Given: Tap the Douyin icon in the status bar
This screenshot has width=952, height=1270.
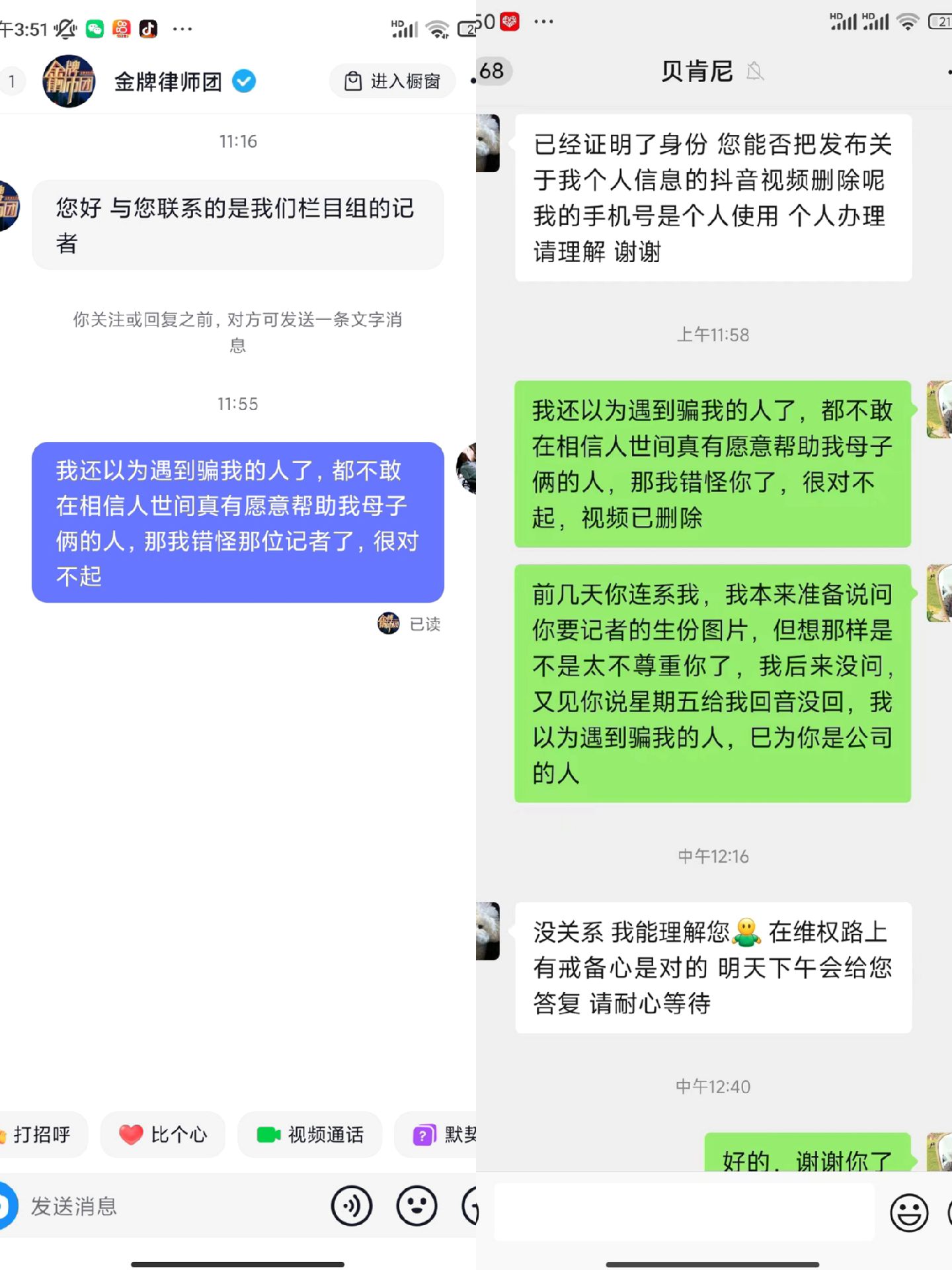Looking at the screenshot, I should coord(148,28).
